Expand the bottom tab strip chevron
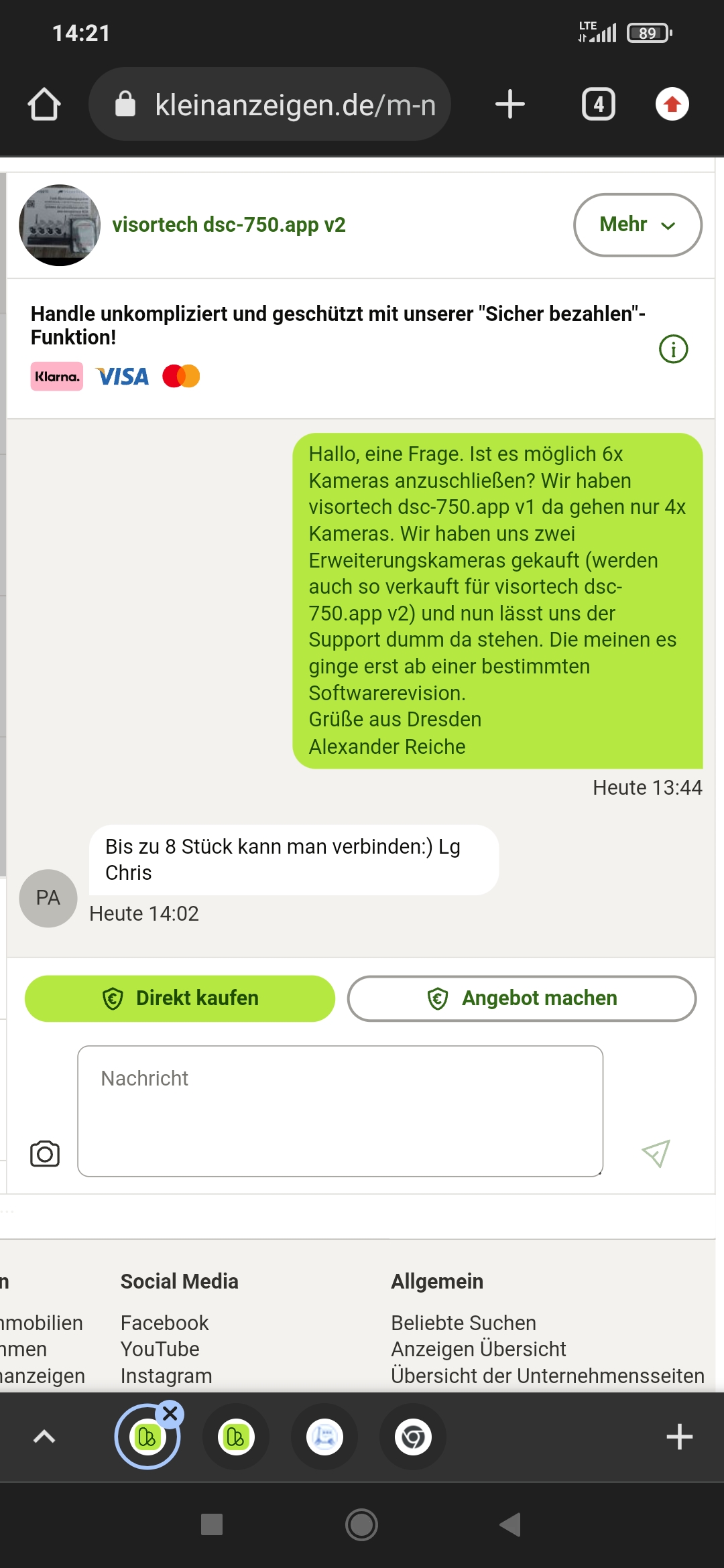Image resolution: width=724 pixels, height=1568 pixels. click(44, 1437)
